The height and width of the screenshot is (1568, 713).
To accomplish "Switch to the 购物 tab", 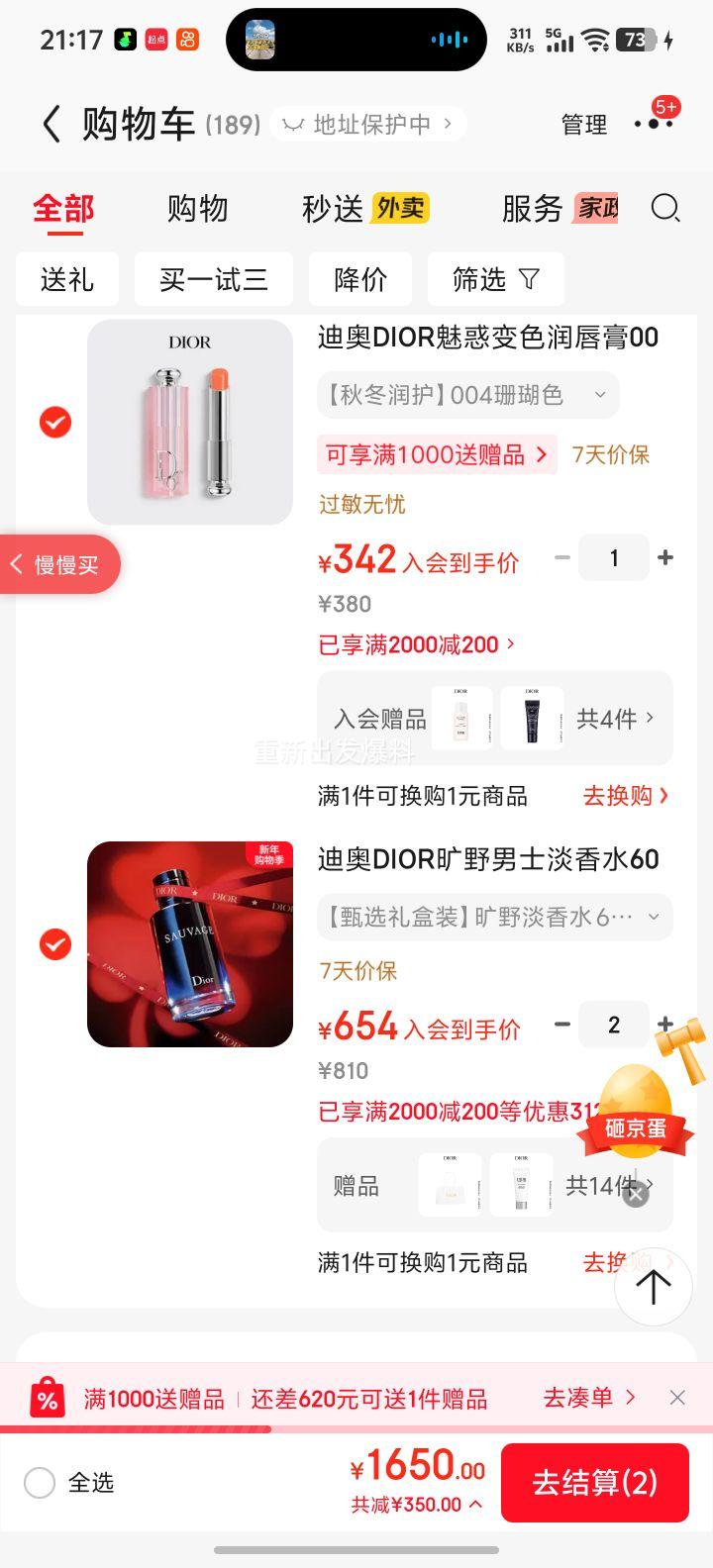I will [197, 208].
